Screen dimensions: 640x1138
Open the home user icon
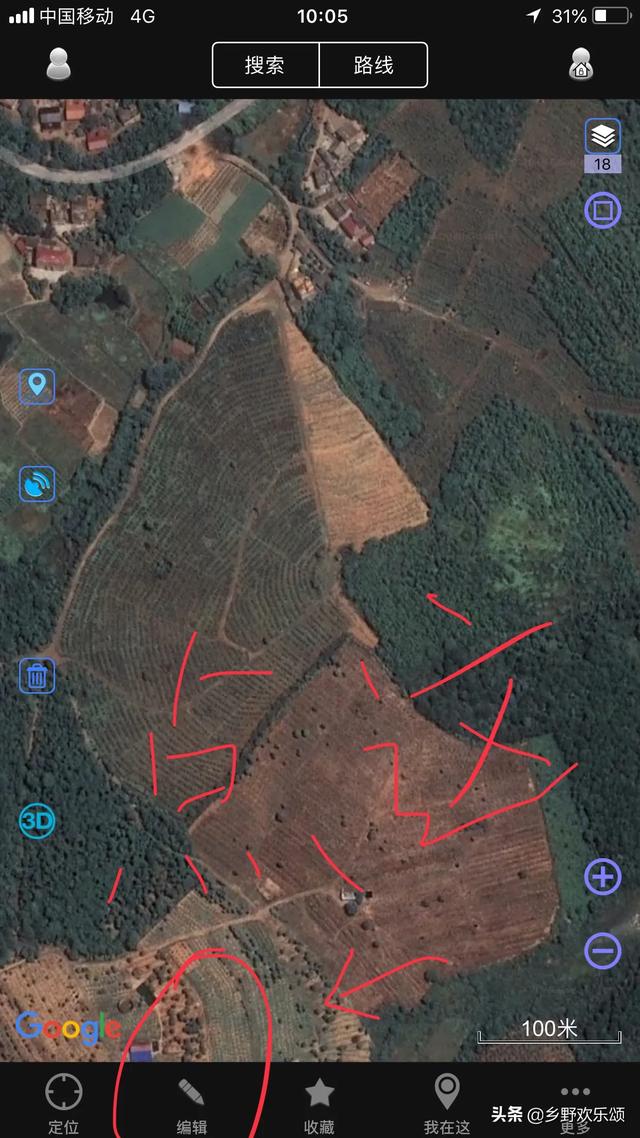point(580,64)
